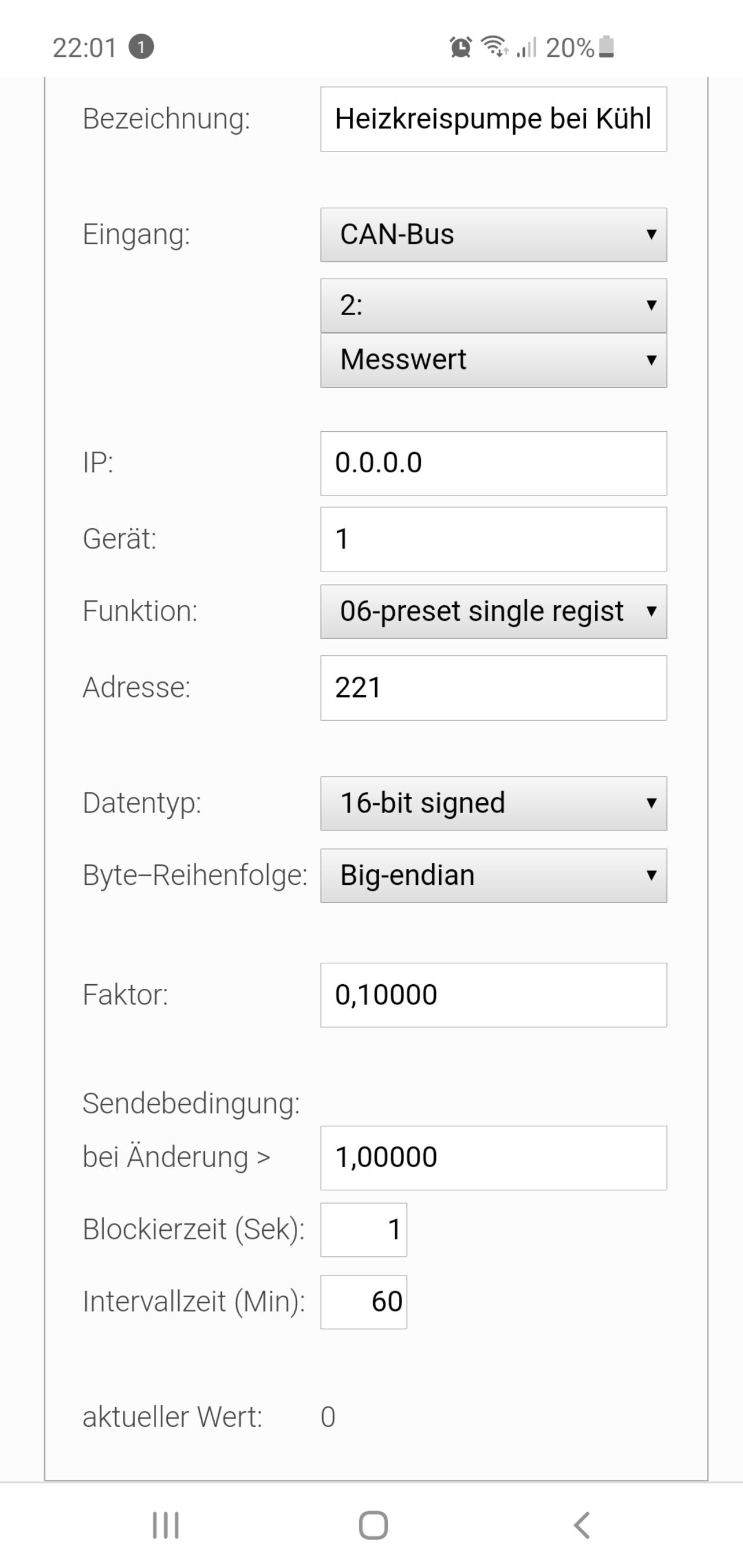Select Byte-Reihenfolge Big-endian dropdown
The height and width of the screenshot is (1568, 743).
pos(493,876)
